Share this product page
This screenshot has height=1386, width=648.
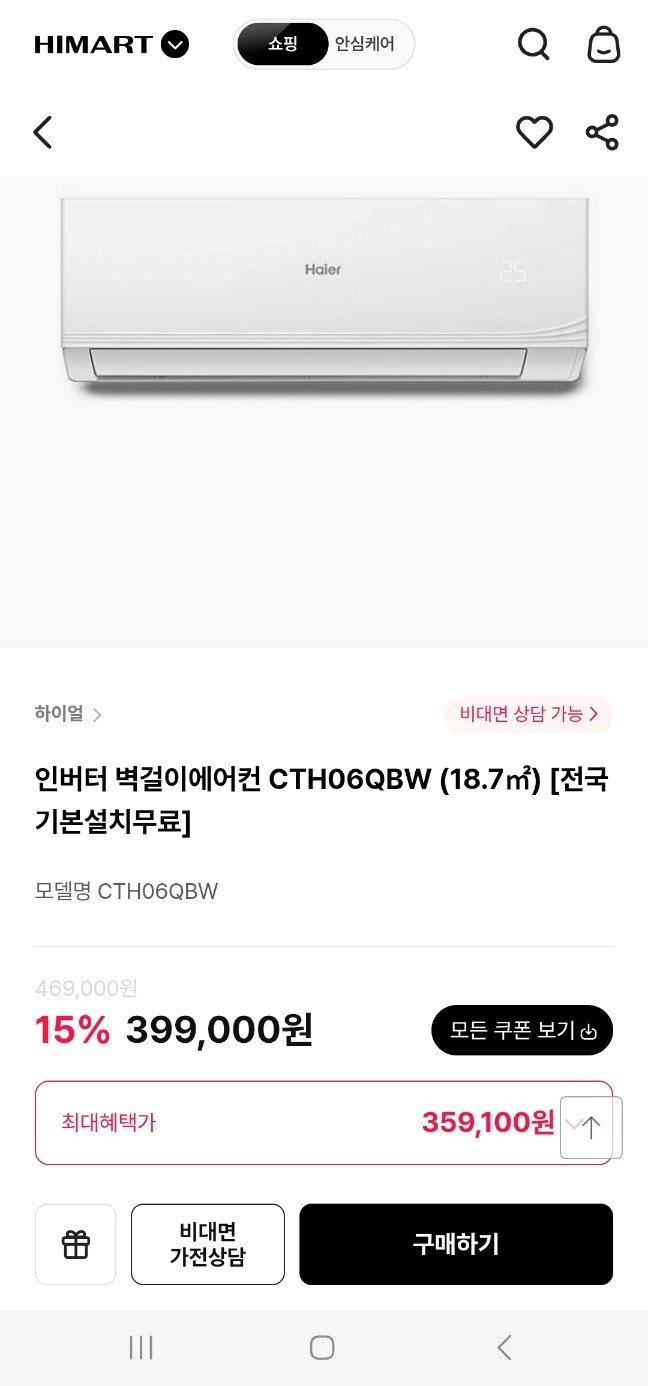click(x=602, y=132)
